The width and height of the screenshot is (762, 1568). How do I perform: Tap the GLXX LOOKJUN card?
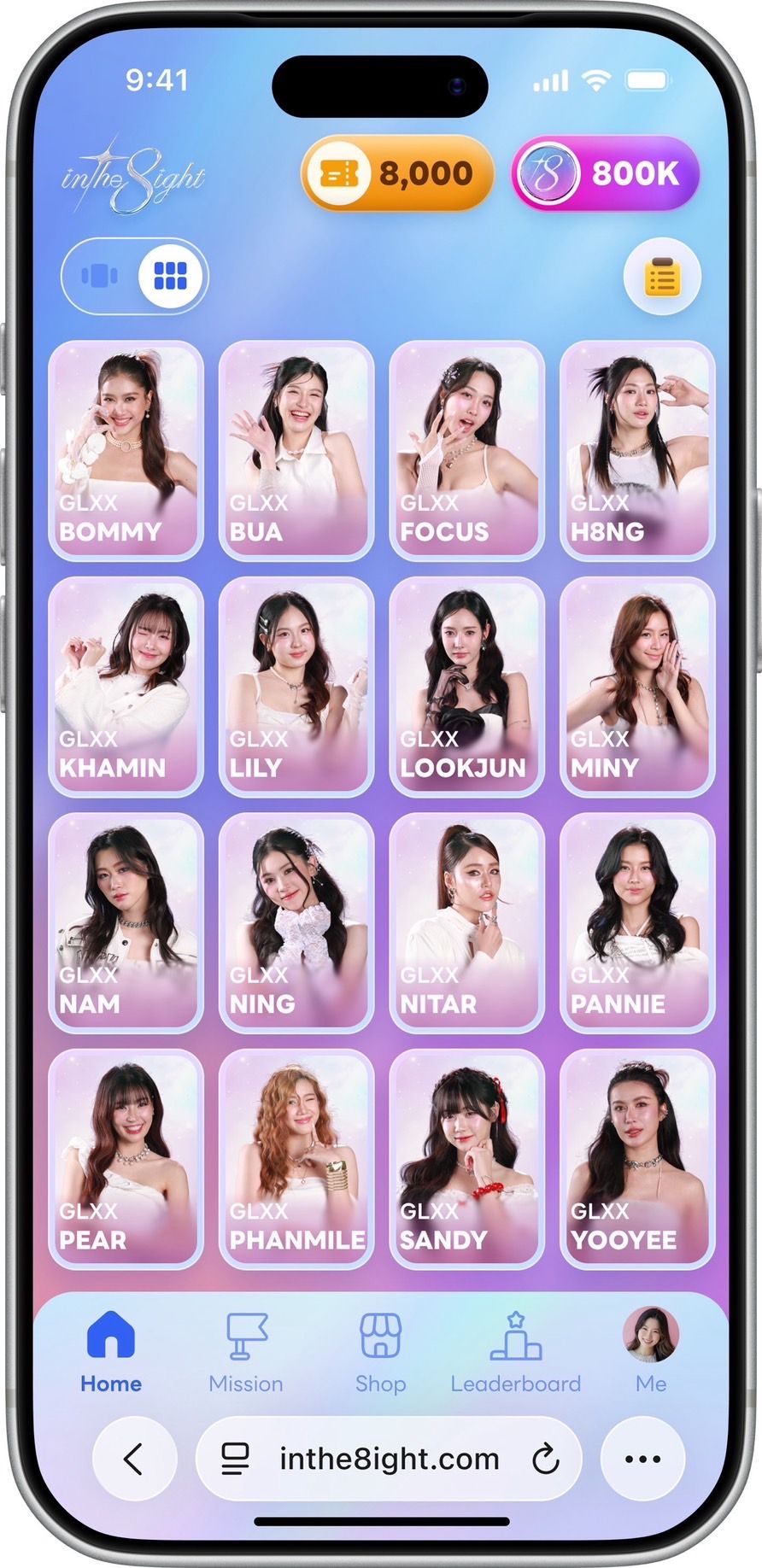[x=466, y=687]
